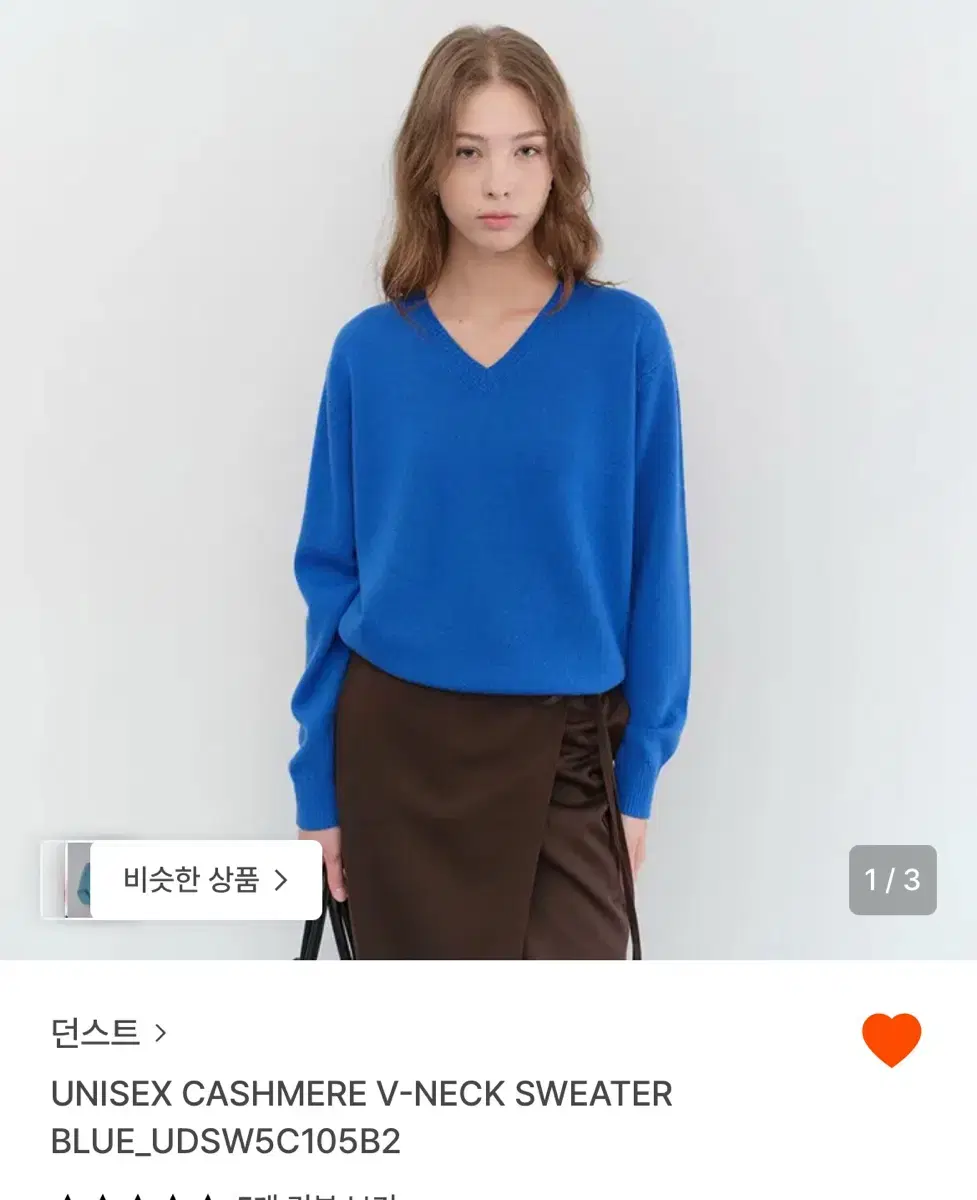
Task: Click the third rating star
Action: pyautogui.click(x=136, y=1193)
